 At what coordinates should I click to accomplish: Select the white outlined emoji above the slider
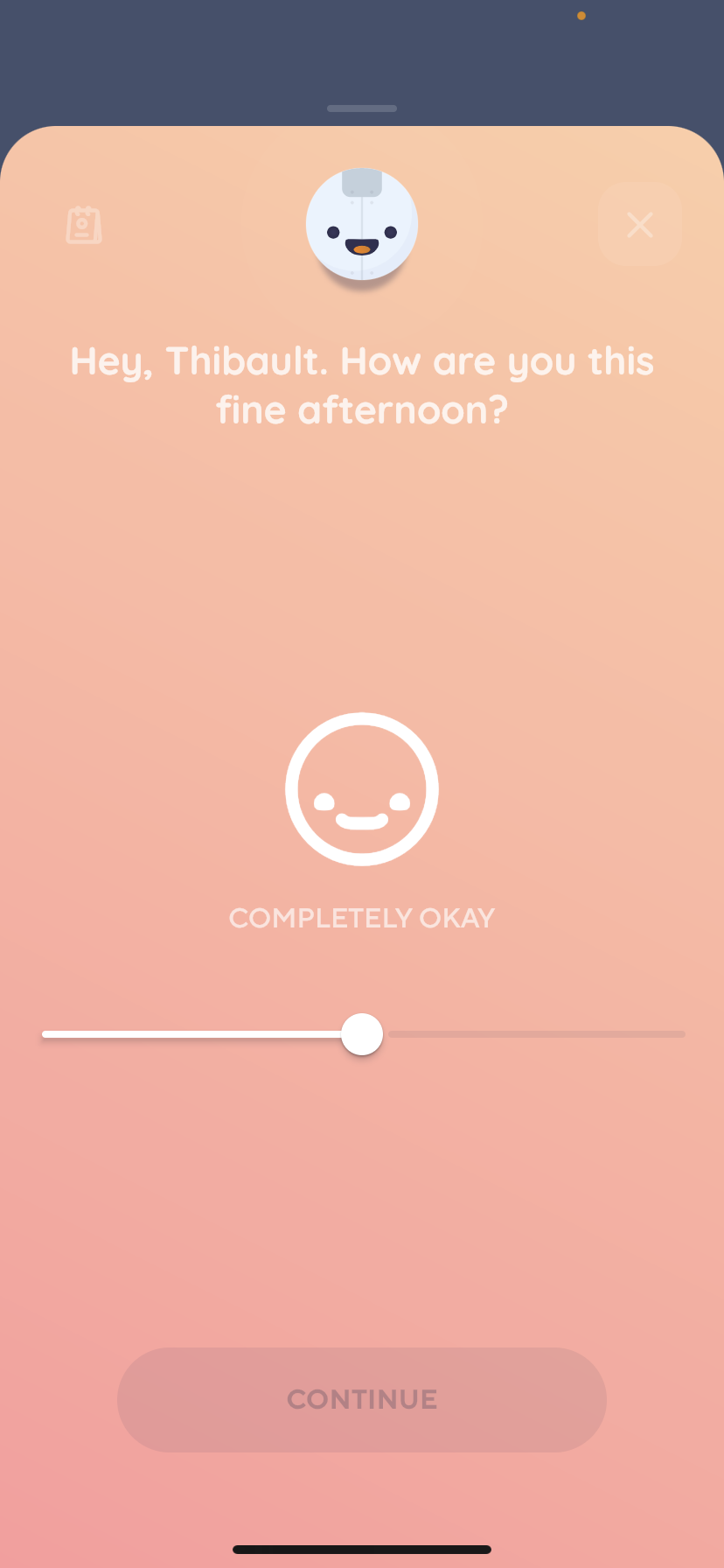361,787
